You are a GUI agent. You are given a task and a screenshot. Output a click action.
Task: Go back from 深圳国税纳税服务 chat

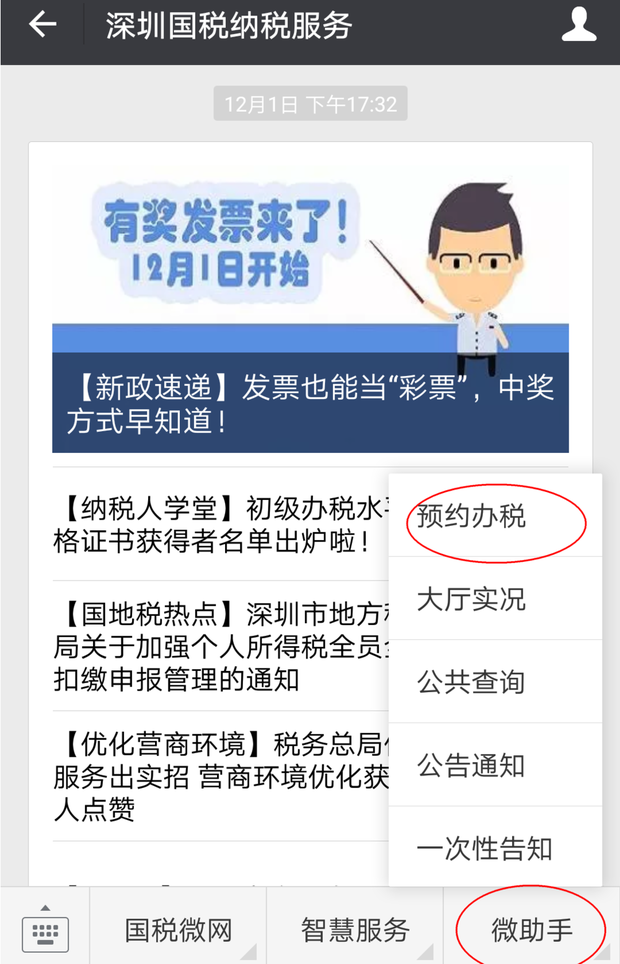(42, 26)
